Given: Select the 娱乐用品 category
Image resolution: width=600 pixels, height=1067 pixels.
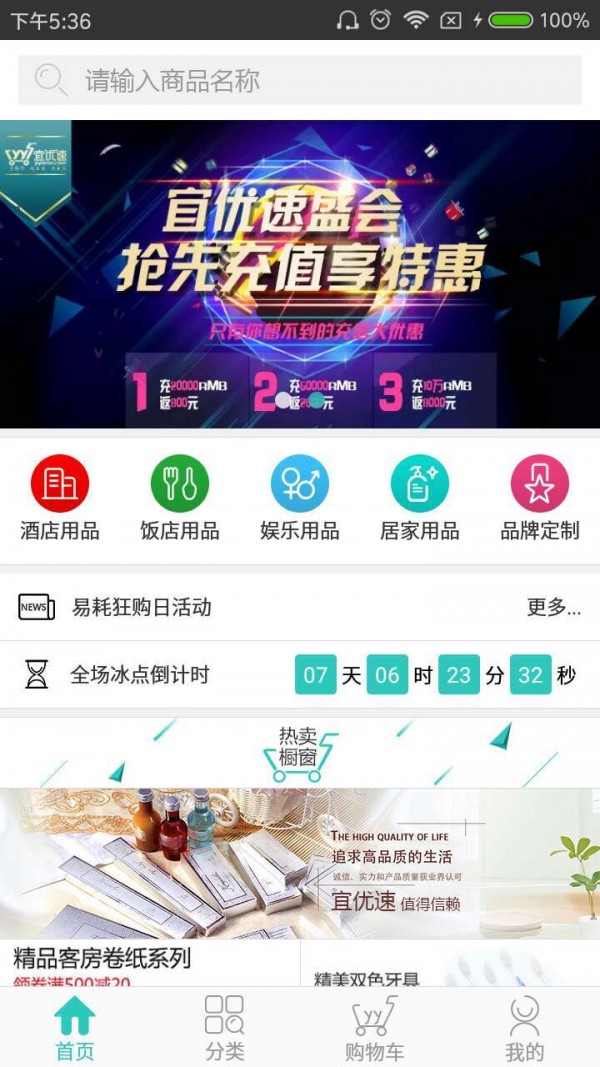Looking at the screenshot, I should tap(300, 497).
